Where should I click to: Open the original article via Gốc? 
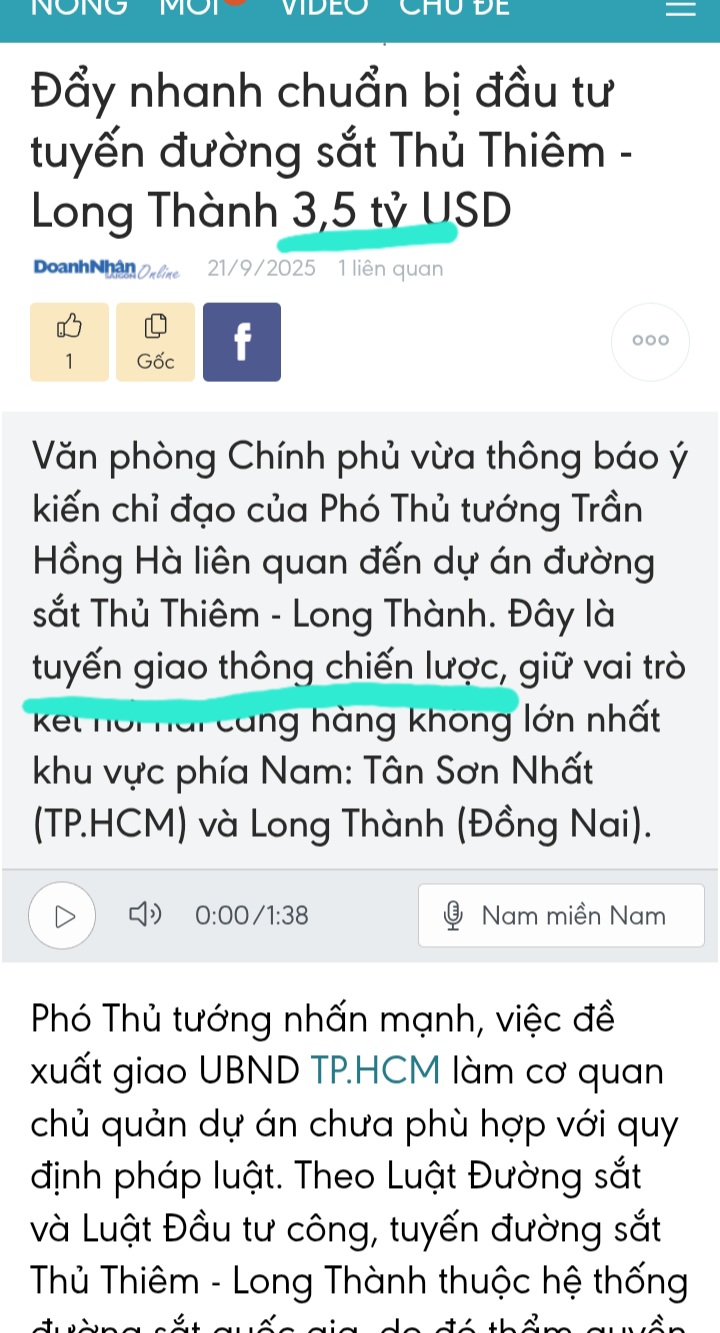click(x=155, y=342)
